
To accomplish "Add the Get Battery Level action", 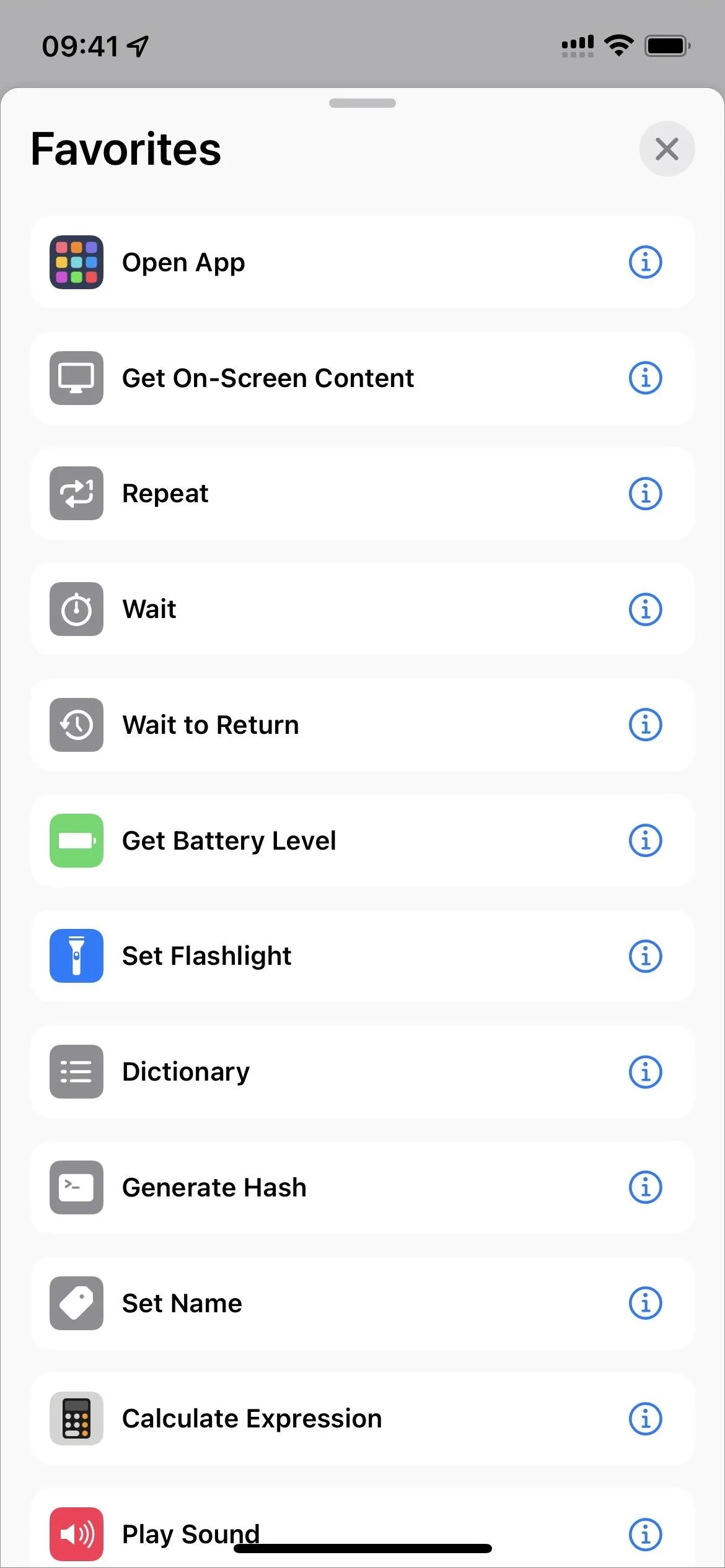I will point(362,840).
